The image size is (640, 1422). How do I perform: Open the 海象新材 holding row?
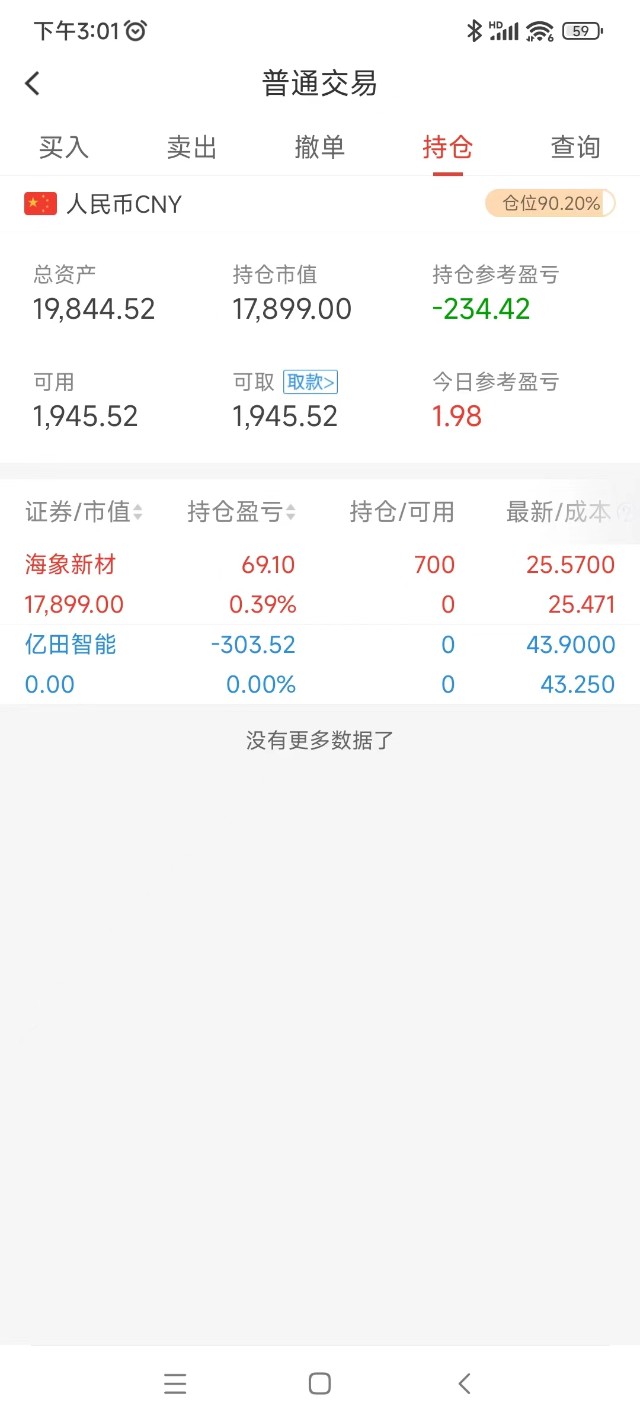pyautogui.click(x=320, y=584)
